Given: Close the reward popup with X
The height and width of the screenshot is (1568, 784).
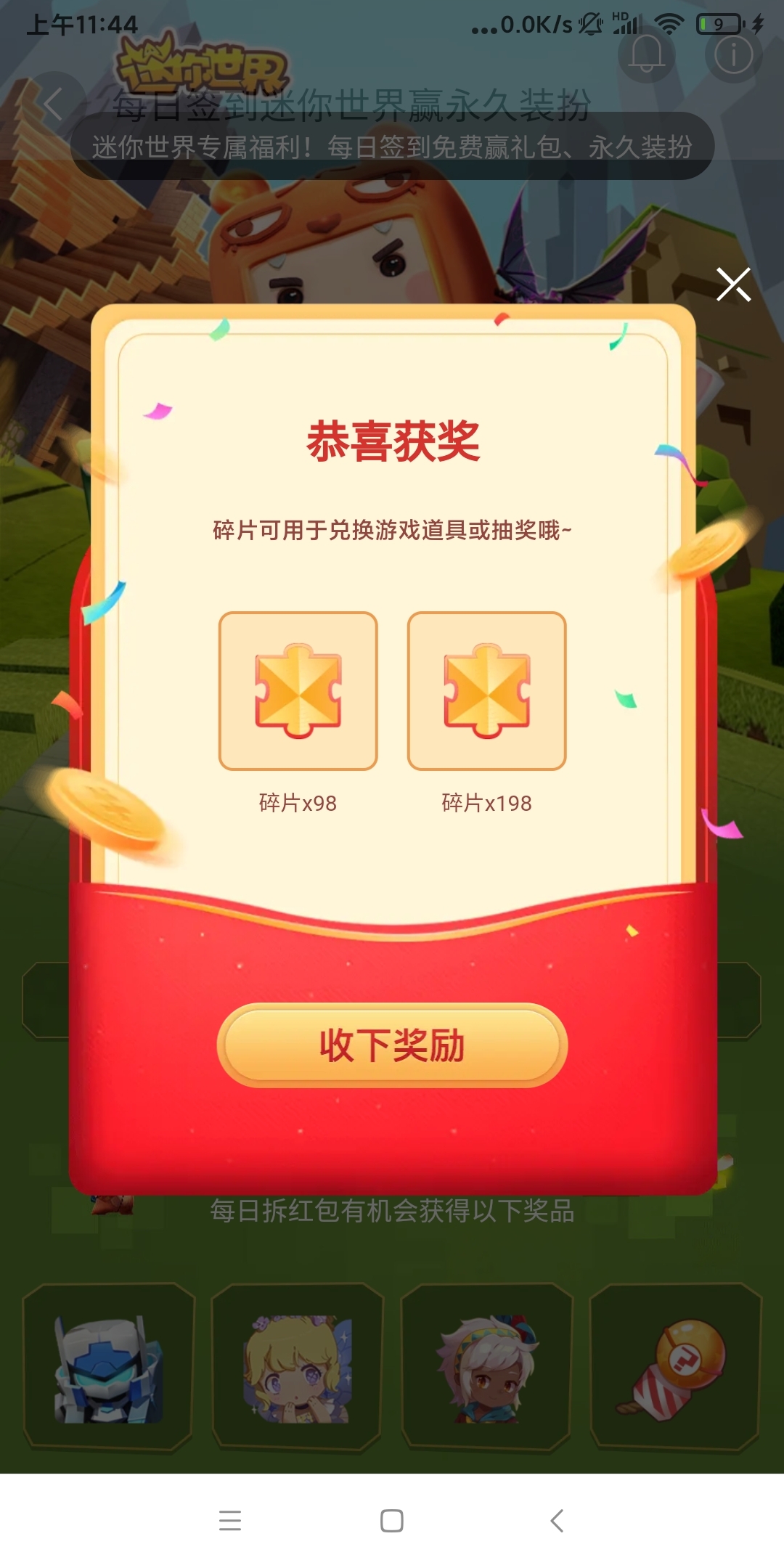Looking at the screenshot, I should coord(733,285).
